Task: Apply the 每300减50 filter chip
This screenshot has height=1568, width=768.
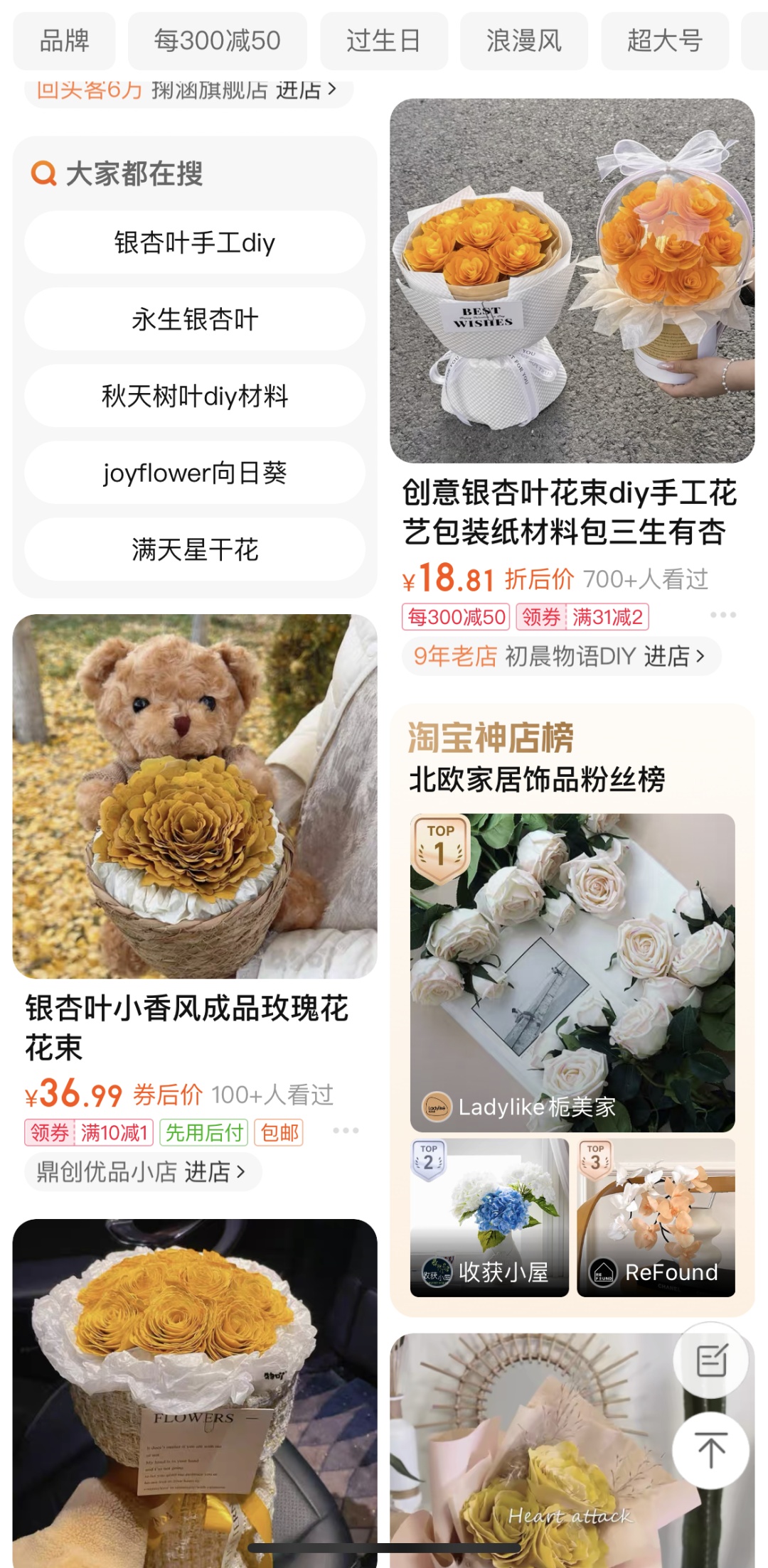Action: click(x=217, y=41)
